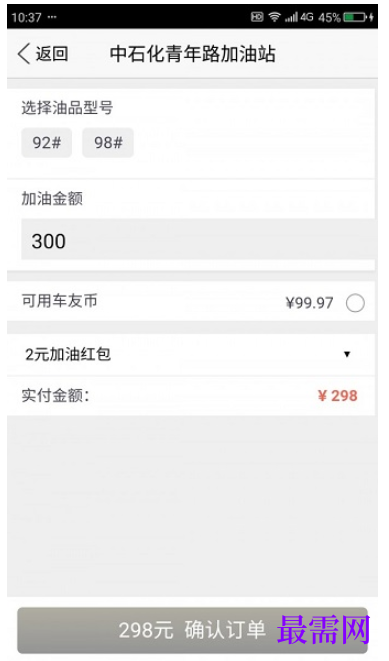Go back using the 返回 button
The height and width of the screenshot is (661, 389).
[43, 54]
